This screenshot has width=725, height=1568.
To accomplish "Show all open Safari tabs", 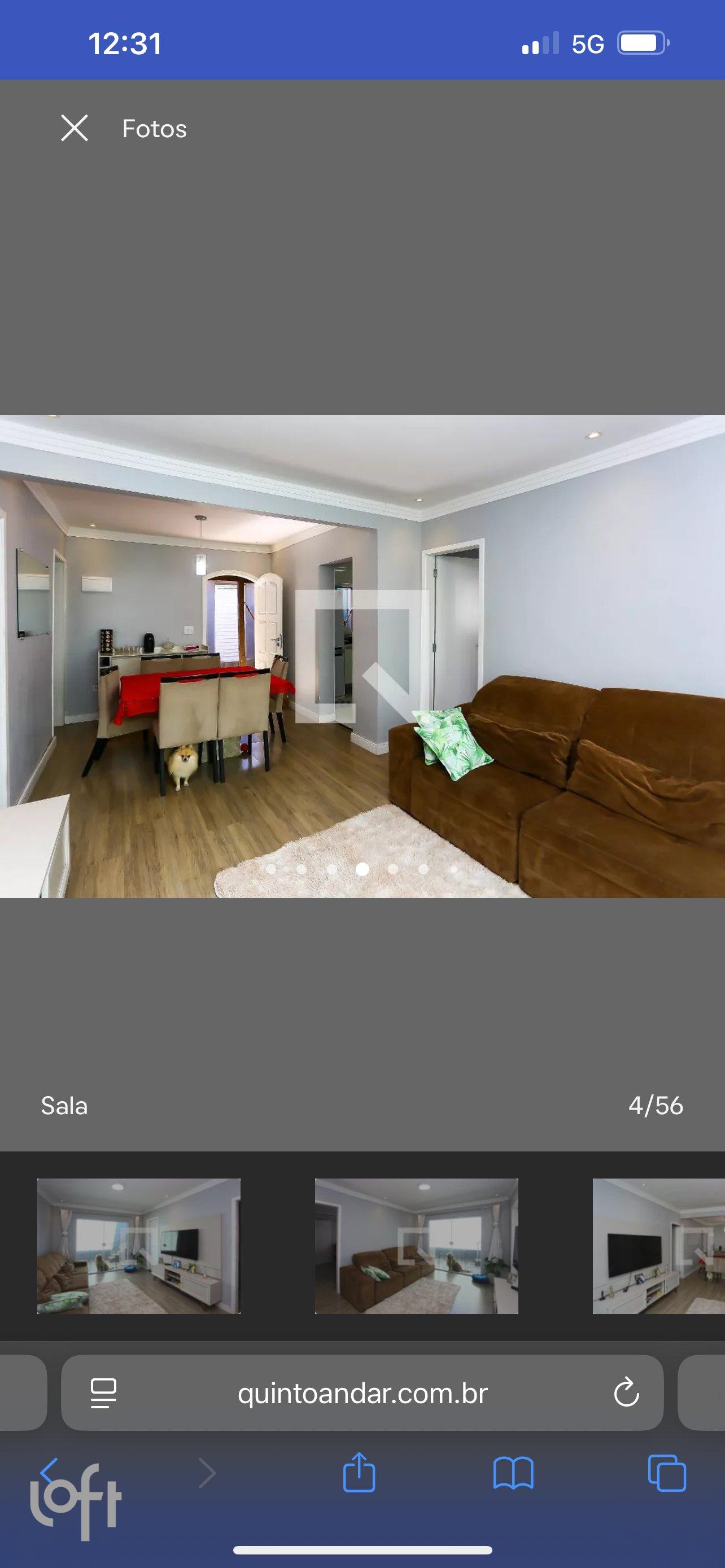I will pyautogui.click(x=667, y=1474).
